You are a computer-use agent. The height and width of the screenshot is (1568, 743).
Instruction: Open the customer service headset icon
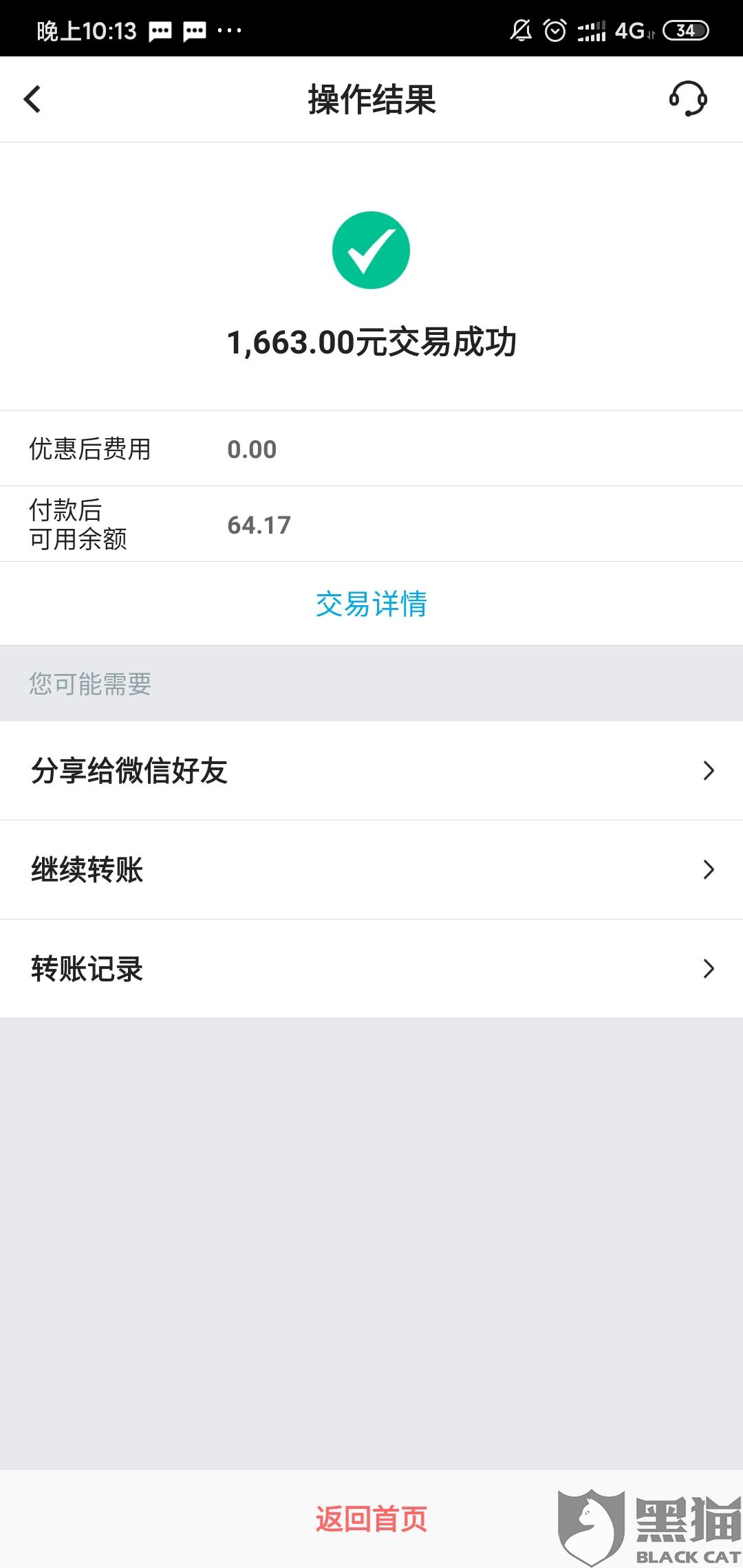(x=688, y=99)
